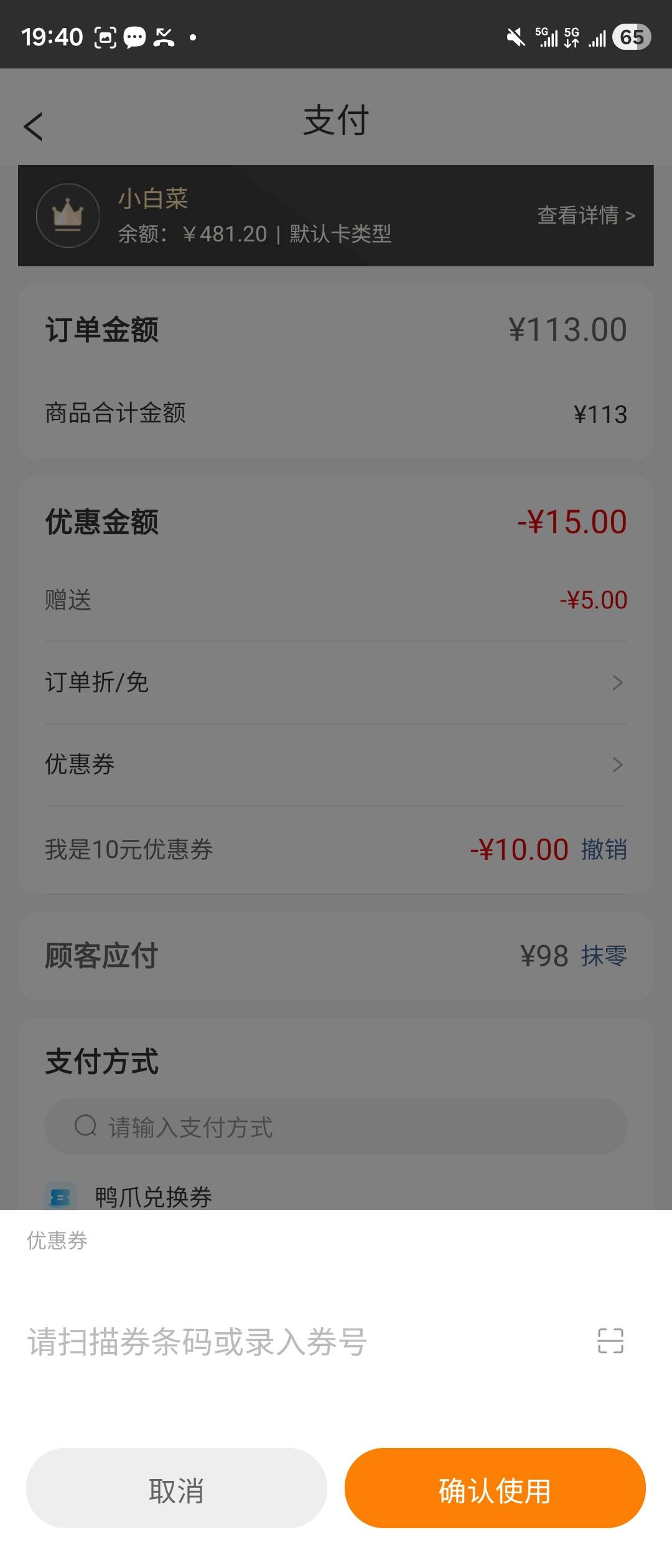
Task: Confirm coupon with 确认使用
Action: coord(495,1488)
